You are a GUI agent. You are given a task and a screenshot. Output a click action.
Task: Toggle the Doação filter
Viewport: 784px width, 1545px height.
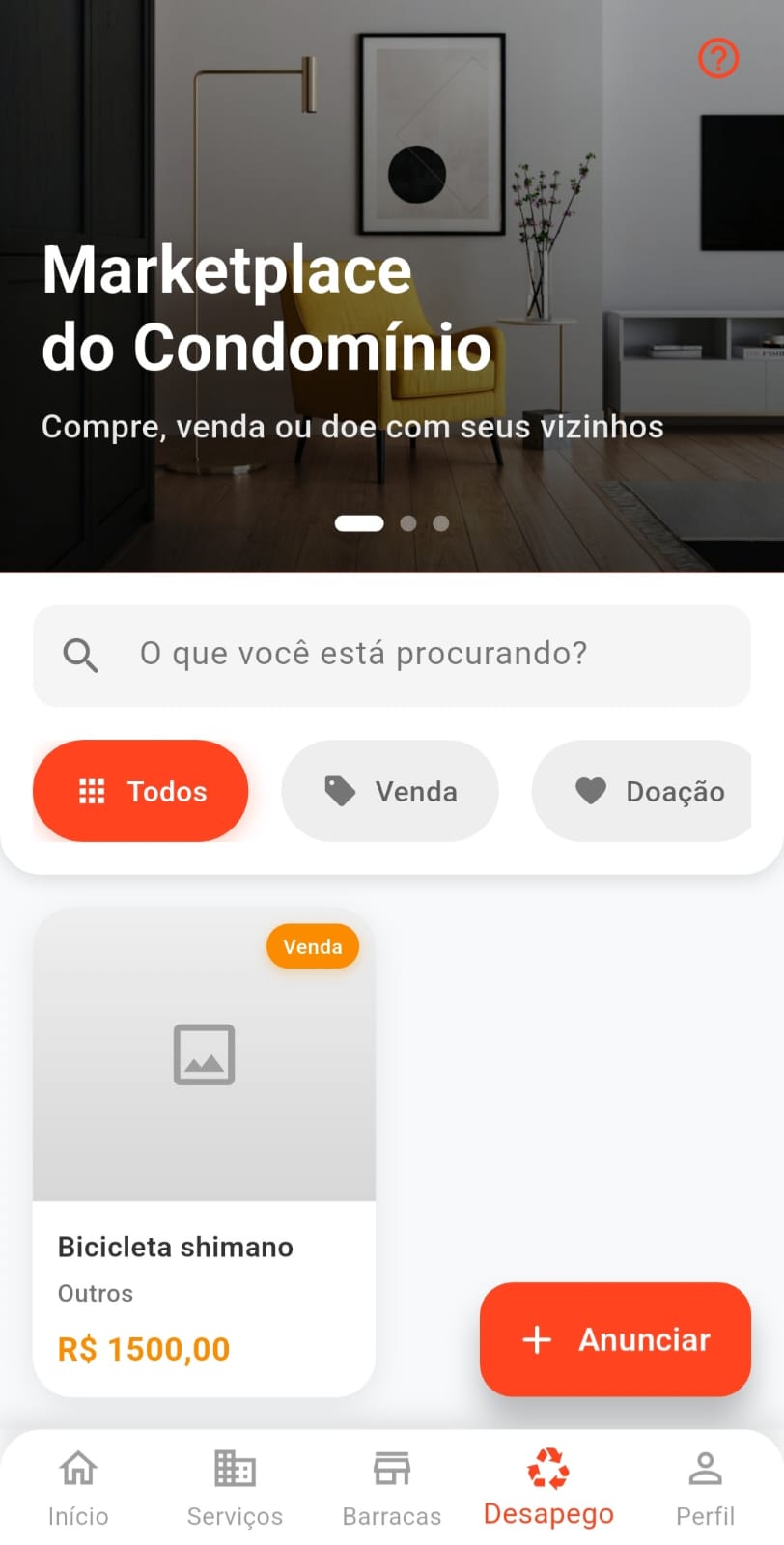[642, 791]
